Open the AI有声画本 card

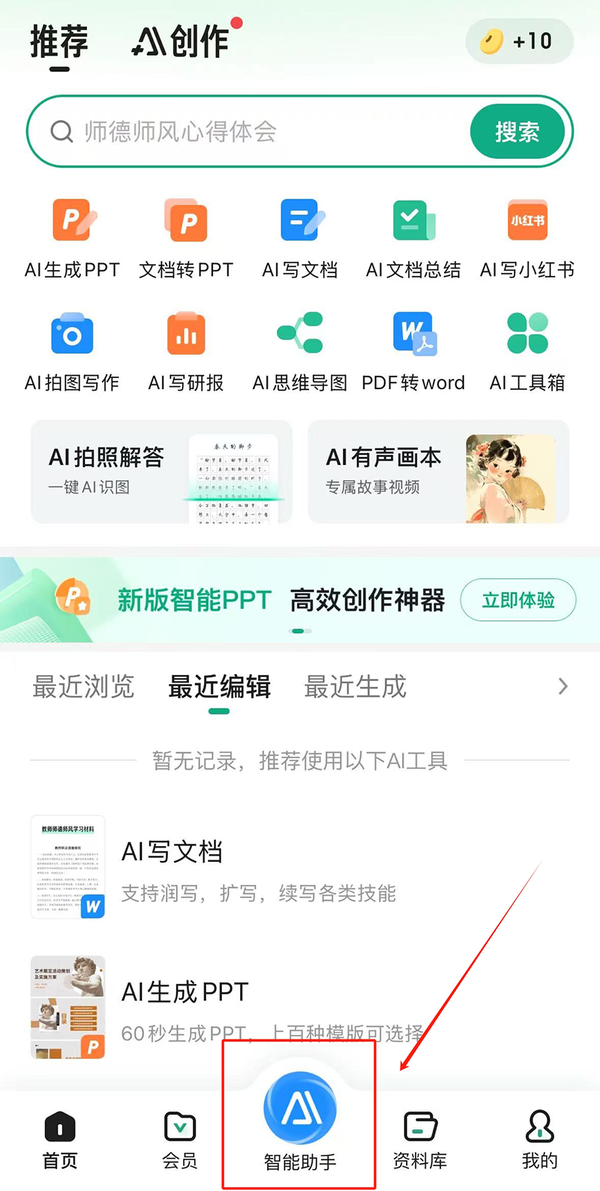click(438, 471)
